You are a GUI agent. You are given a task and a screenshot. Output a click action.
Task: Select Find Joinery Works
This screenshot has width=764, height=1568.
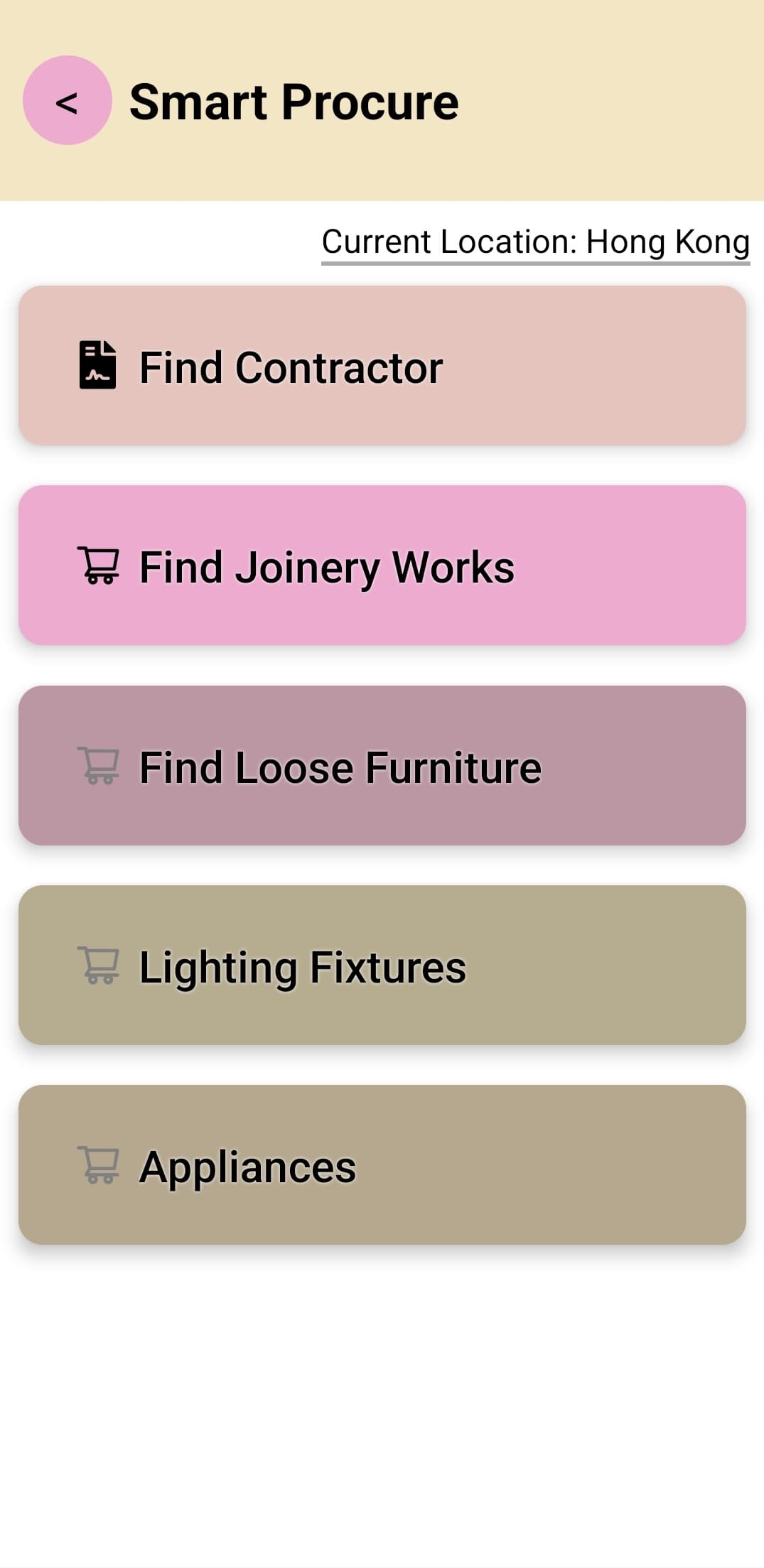(x=382, y=566)
